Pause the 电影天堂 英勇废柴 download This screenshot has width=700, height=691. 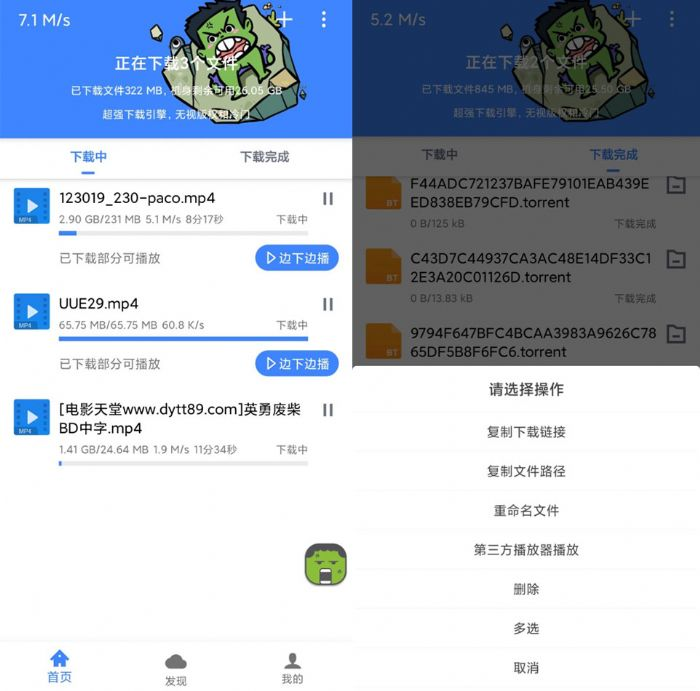328,410
